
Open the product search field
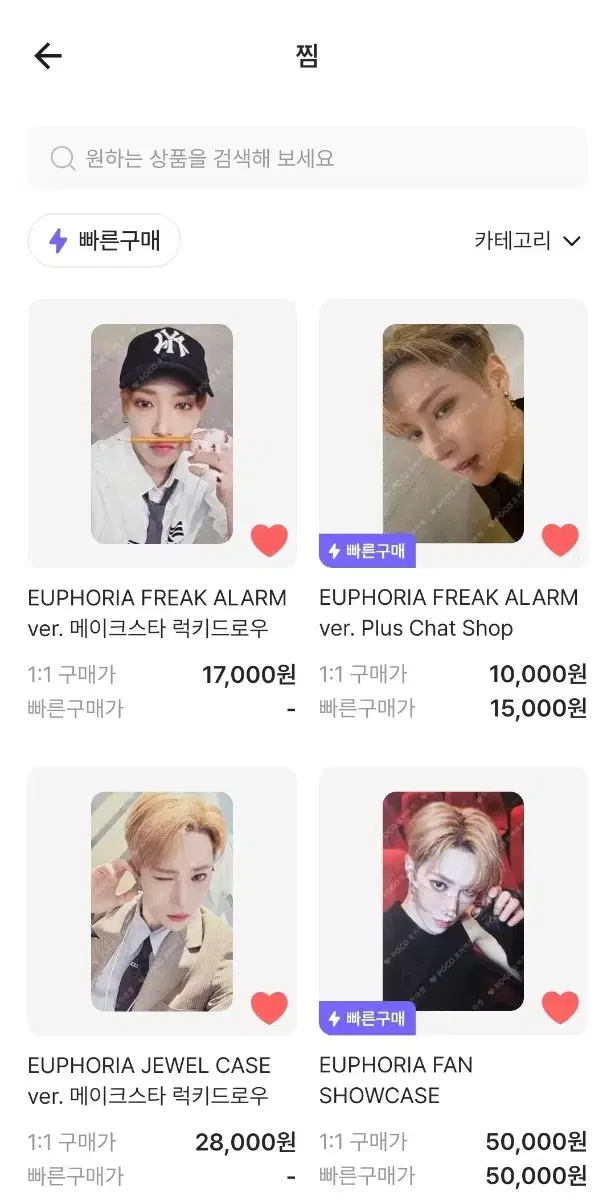coord(307,158)
